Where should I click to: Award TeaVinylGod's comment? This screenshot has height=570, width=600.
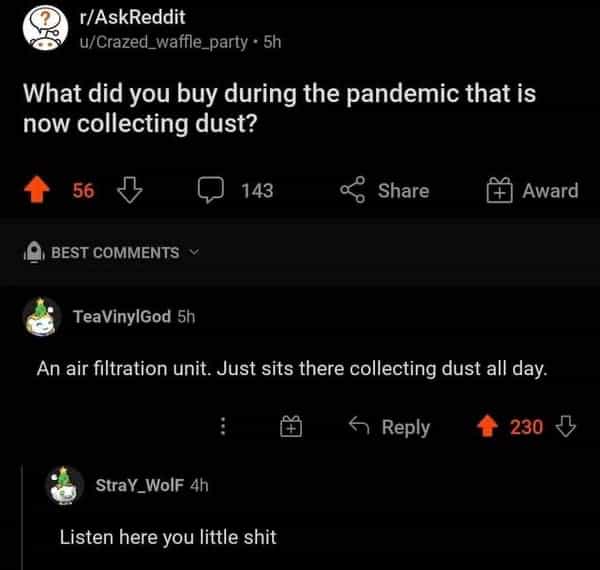tap(291, 427)
